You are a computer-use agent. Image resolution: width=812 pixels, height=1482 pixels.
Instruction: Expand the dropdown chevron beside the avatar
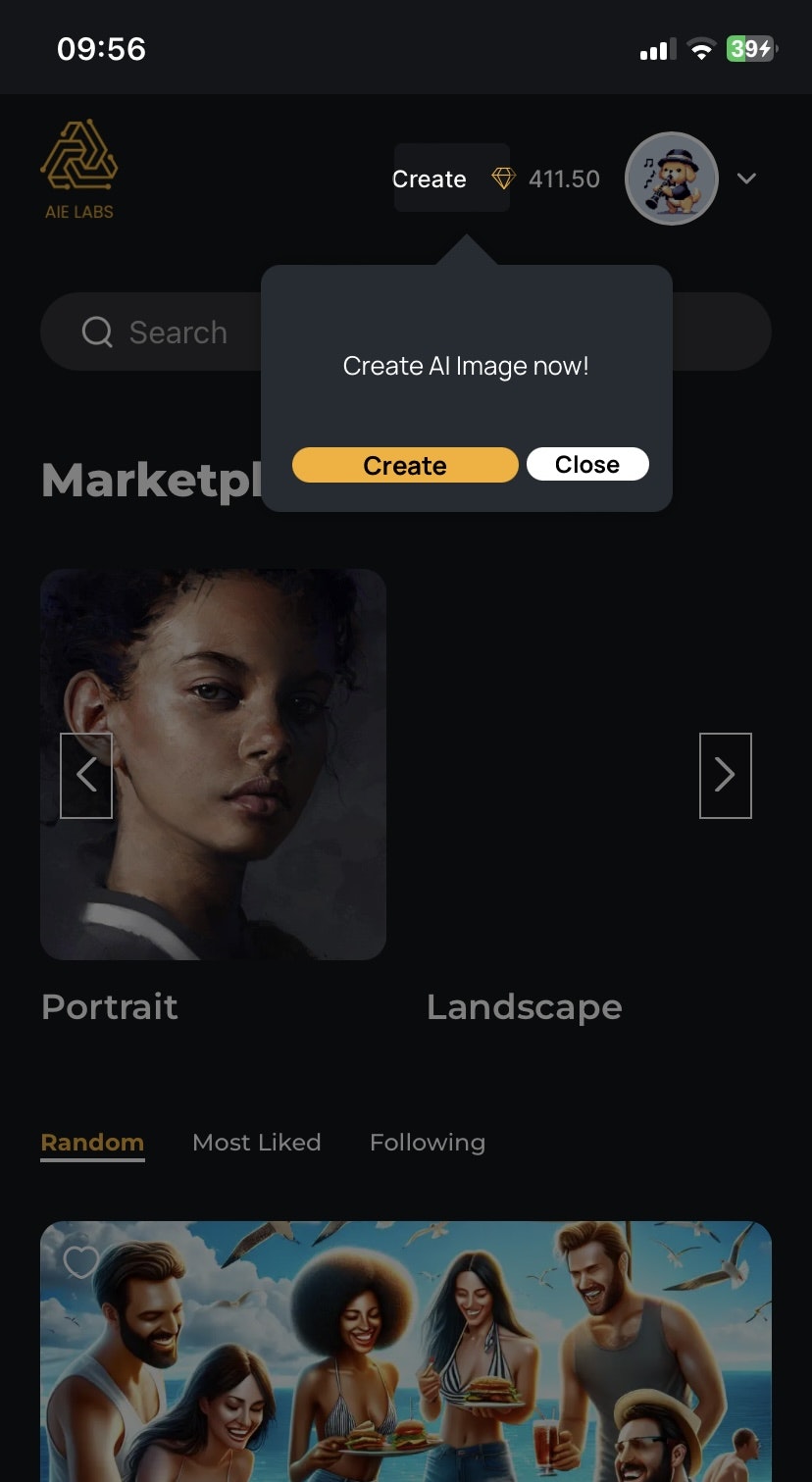[746, 179]
